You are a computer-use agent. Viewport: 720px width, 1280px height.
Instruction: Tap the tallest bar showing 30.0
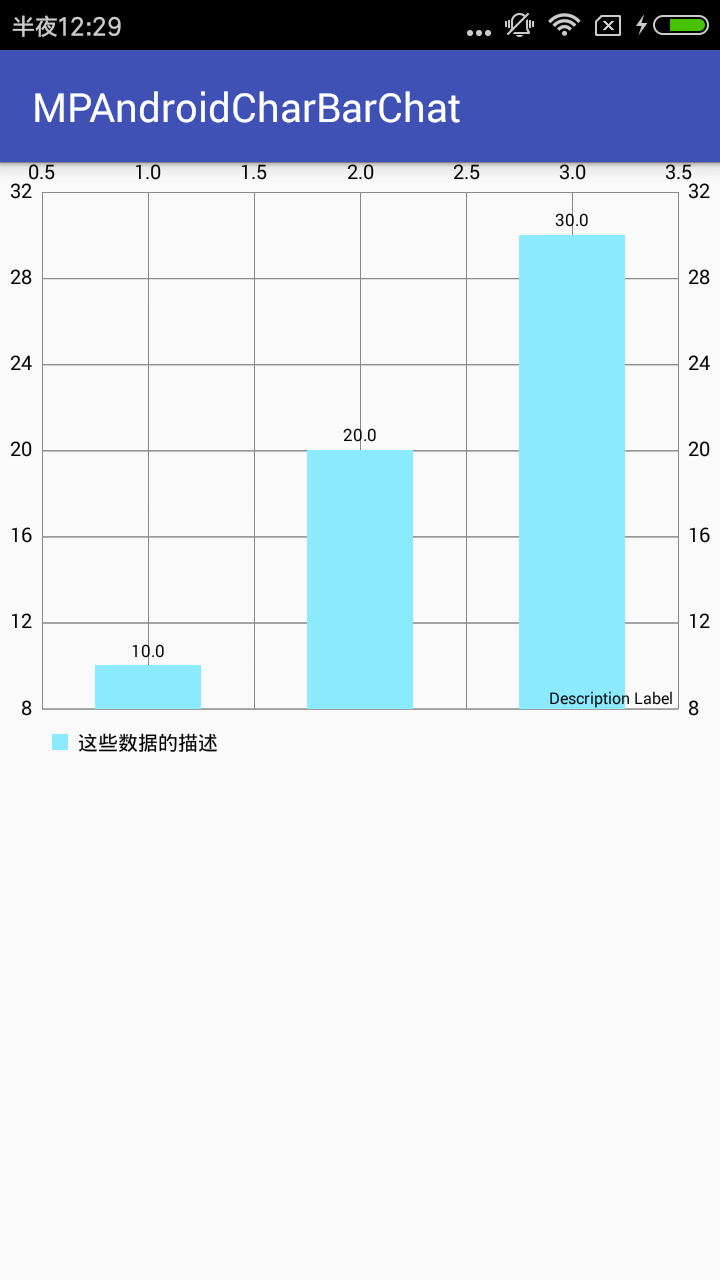(572, 472)
